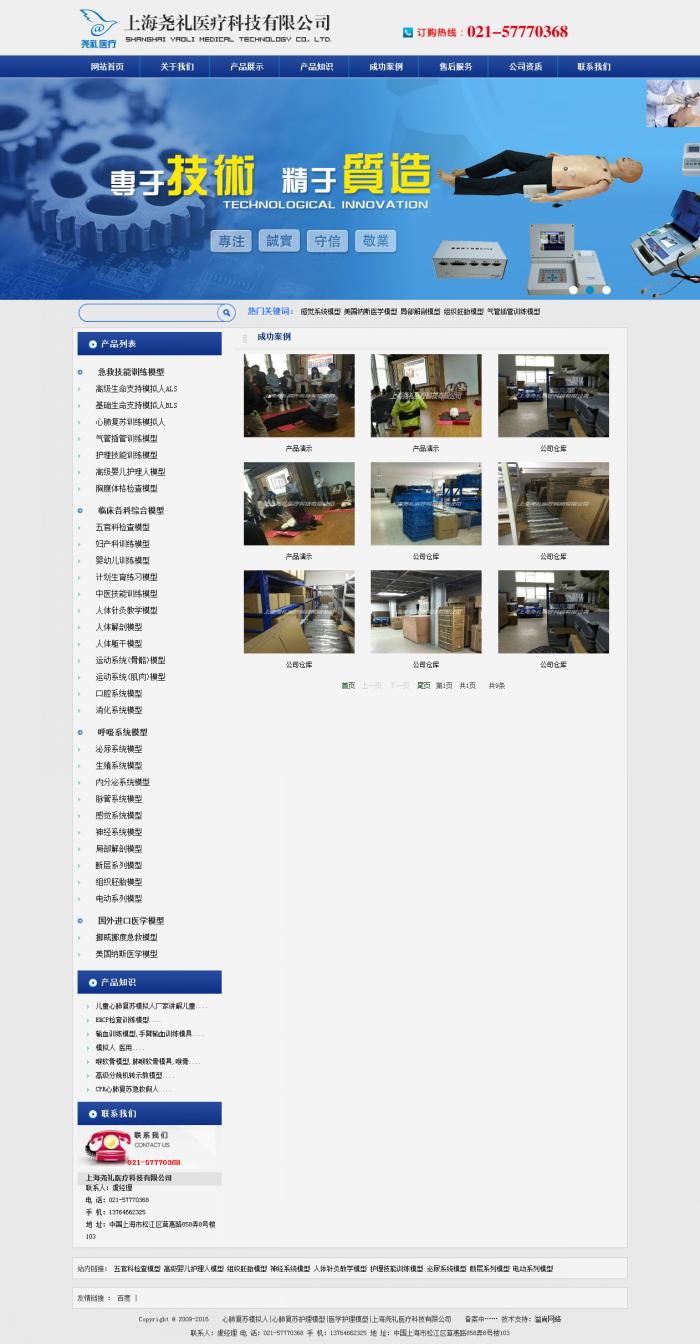The height and width of the screenshot is (1344, 700).
Task: Switch the banner to the last slide dot
Action: pyautogui.click(x=606, y=290)
